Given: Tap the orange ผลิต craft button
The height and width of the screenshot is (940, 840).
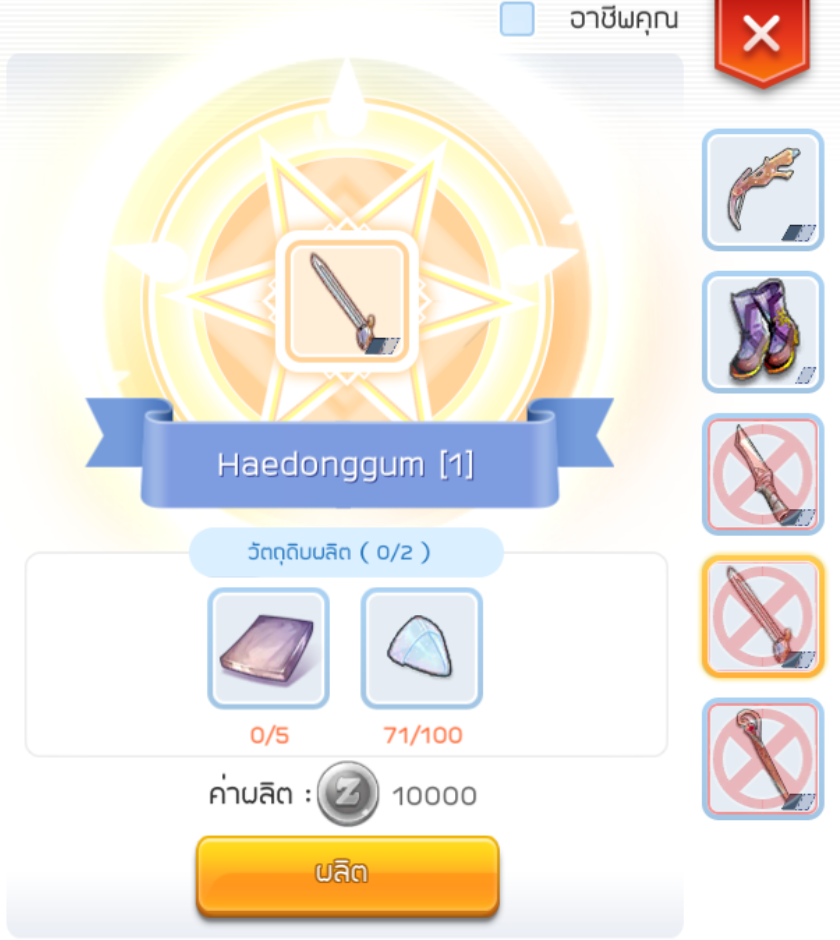Looking at the screenshot, I should click(x=347, y=872).
